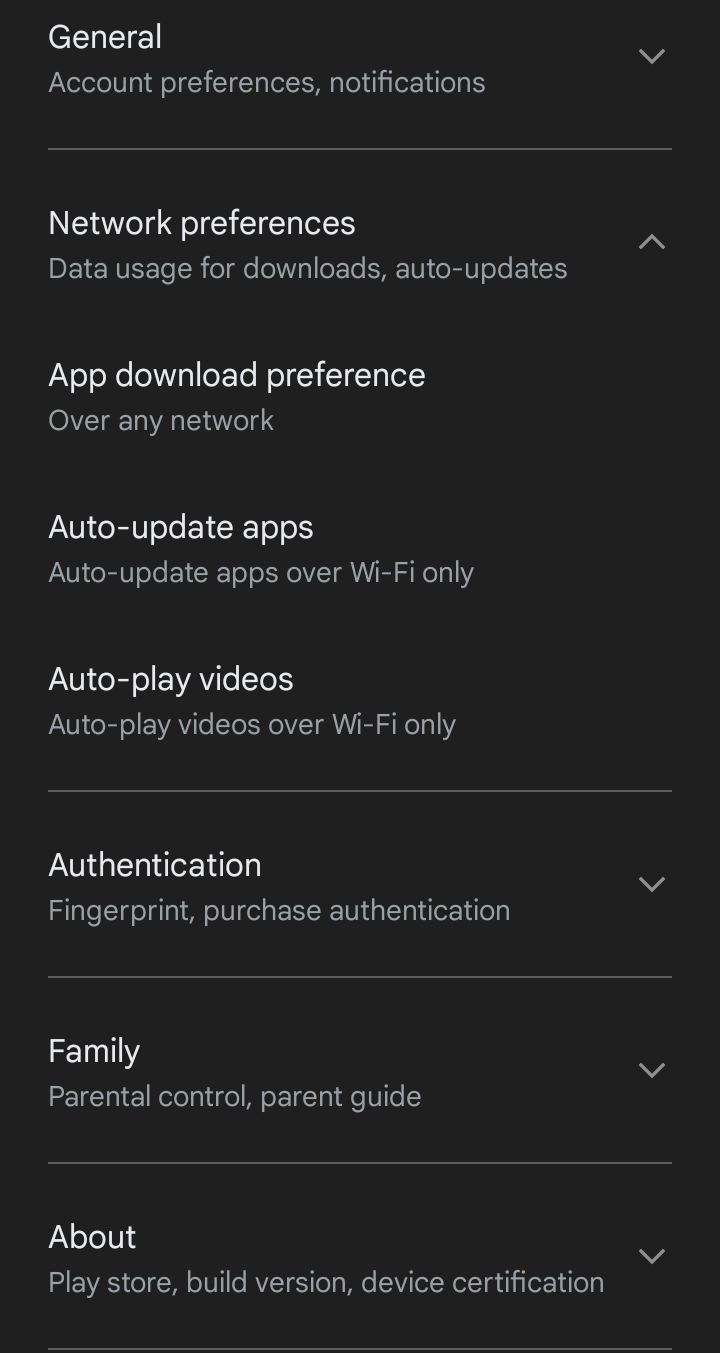
Task: Open App download preference setting
Action: point(360,396)
